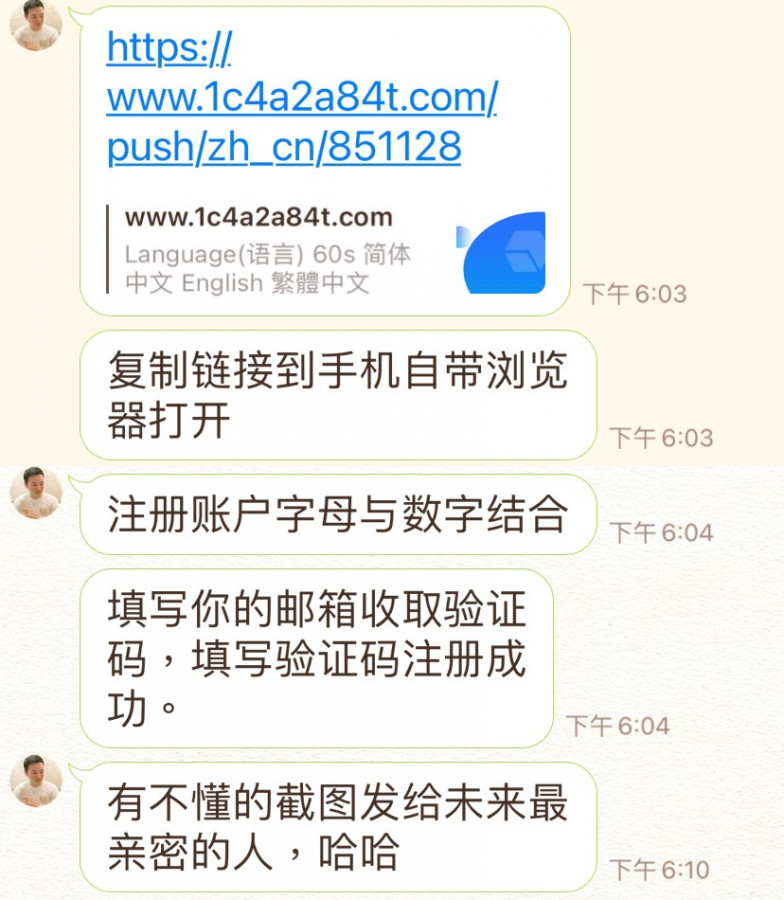Tap sender's avatar beside 注册账户字母与数字结合 message
The width and height of the screenshot is (784, 900).
pyautogui.click(x=36, y=493)
